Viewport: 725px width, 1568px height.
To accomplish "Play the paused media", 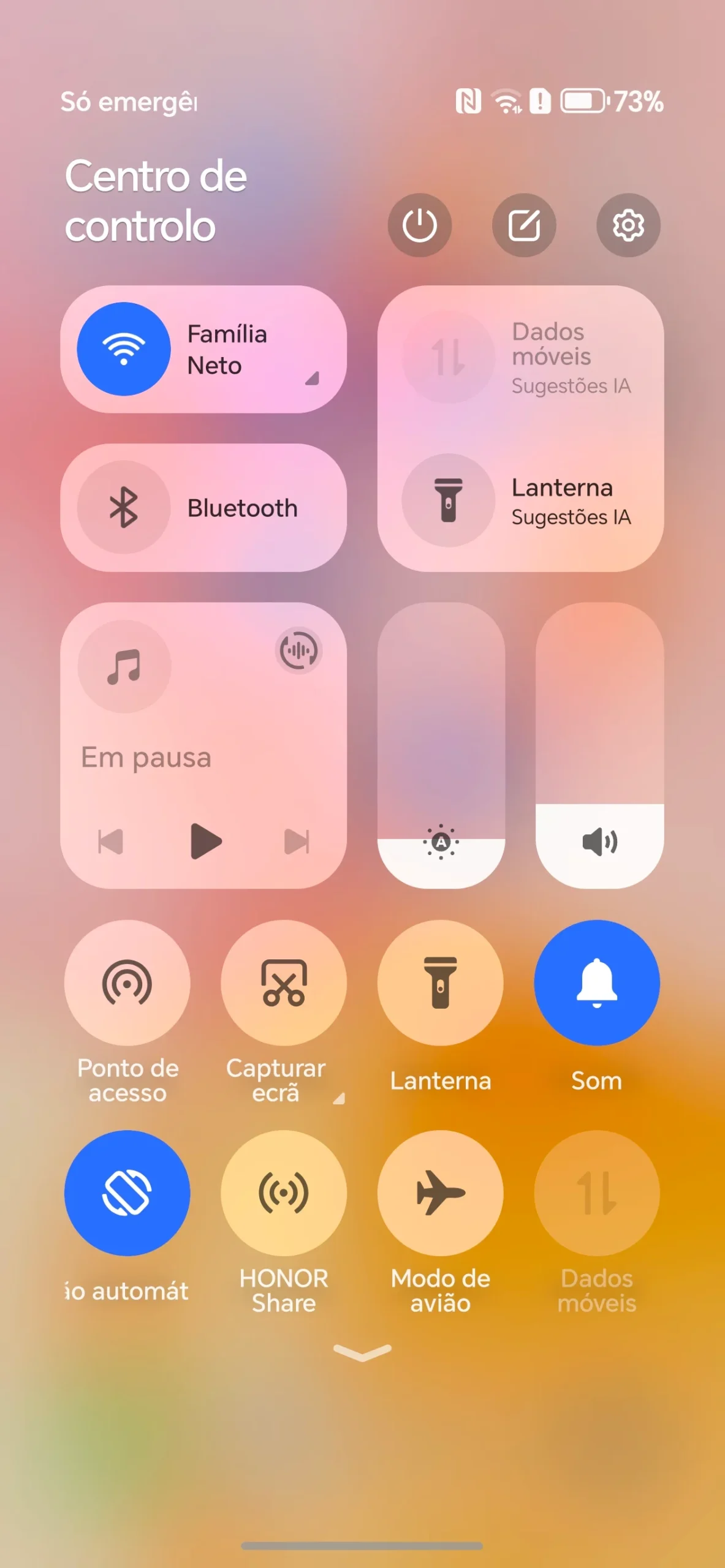I will click(x=205, y=841).
